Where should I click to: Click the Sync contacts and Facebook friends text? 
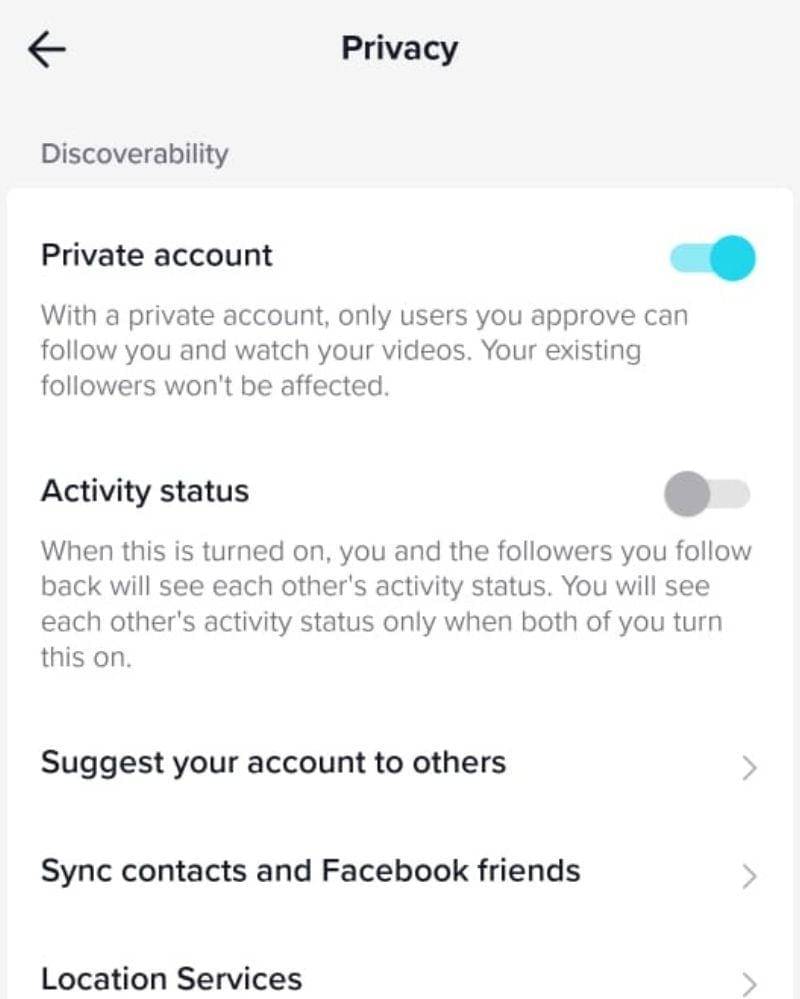tap(310, 872)
